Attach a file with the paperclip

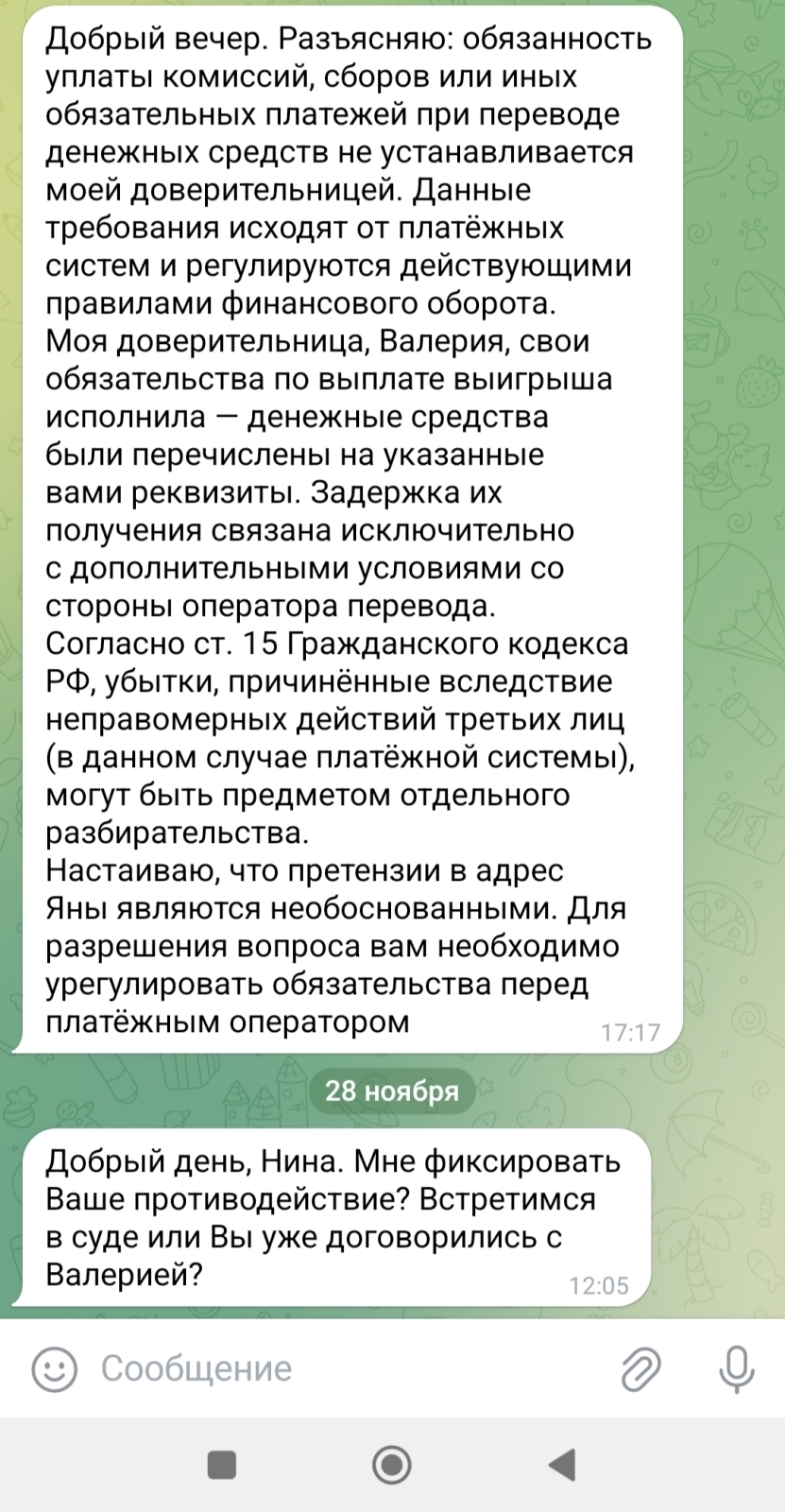point(640,1368)
